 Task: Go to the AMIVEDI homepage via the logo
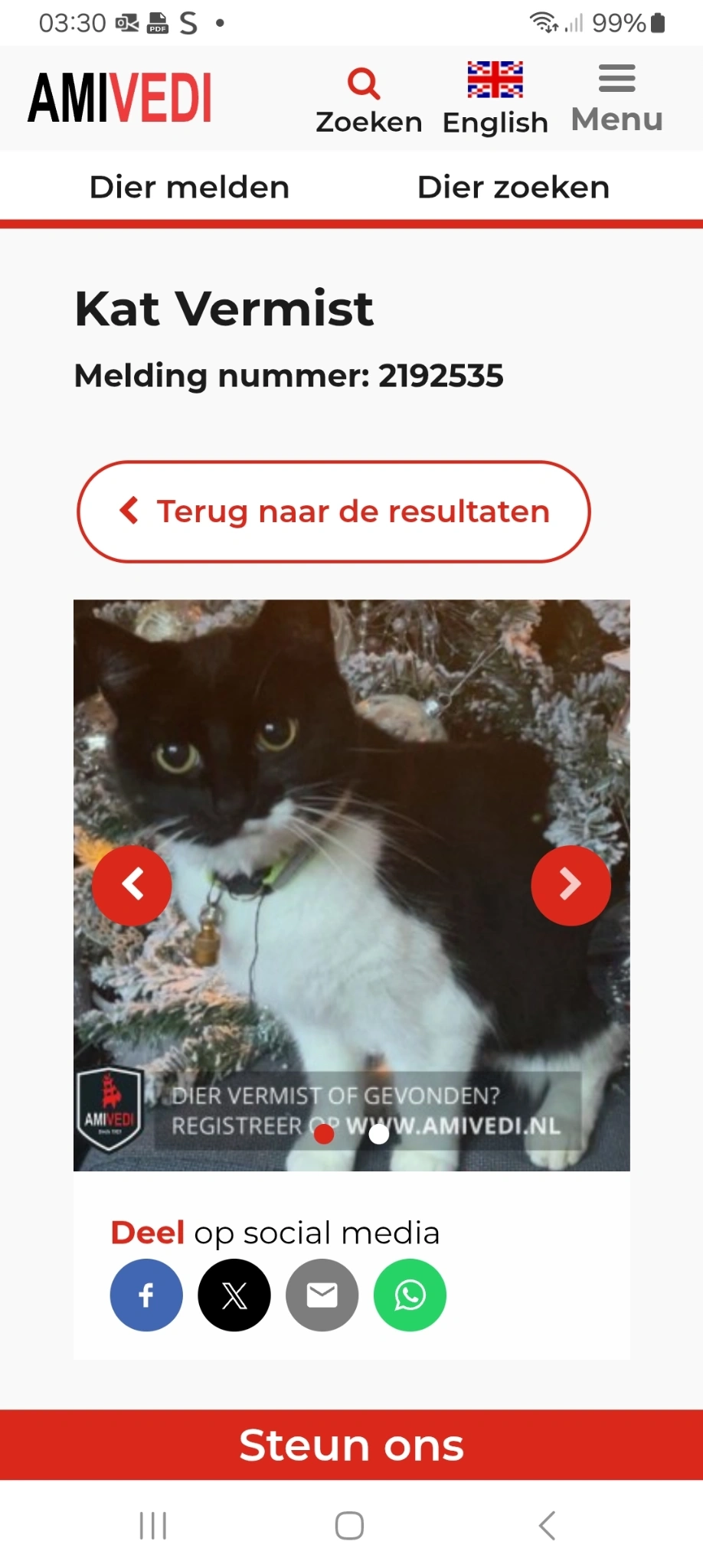pos(120,98)
